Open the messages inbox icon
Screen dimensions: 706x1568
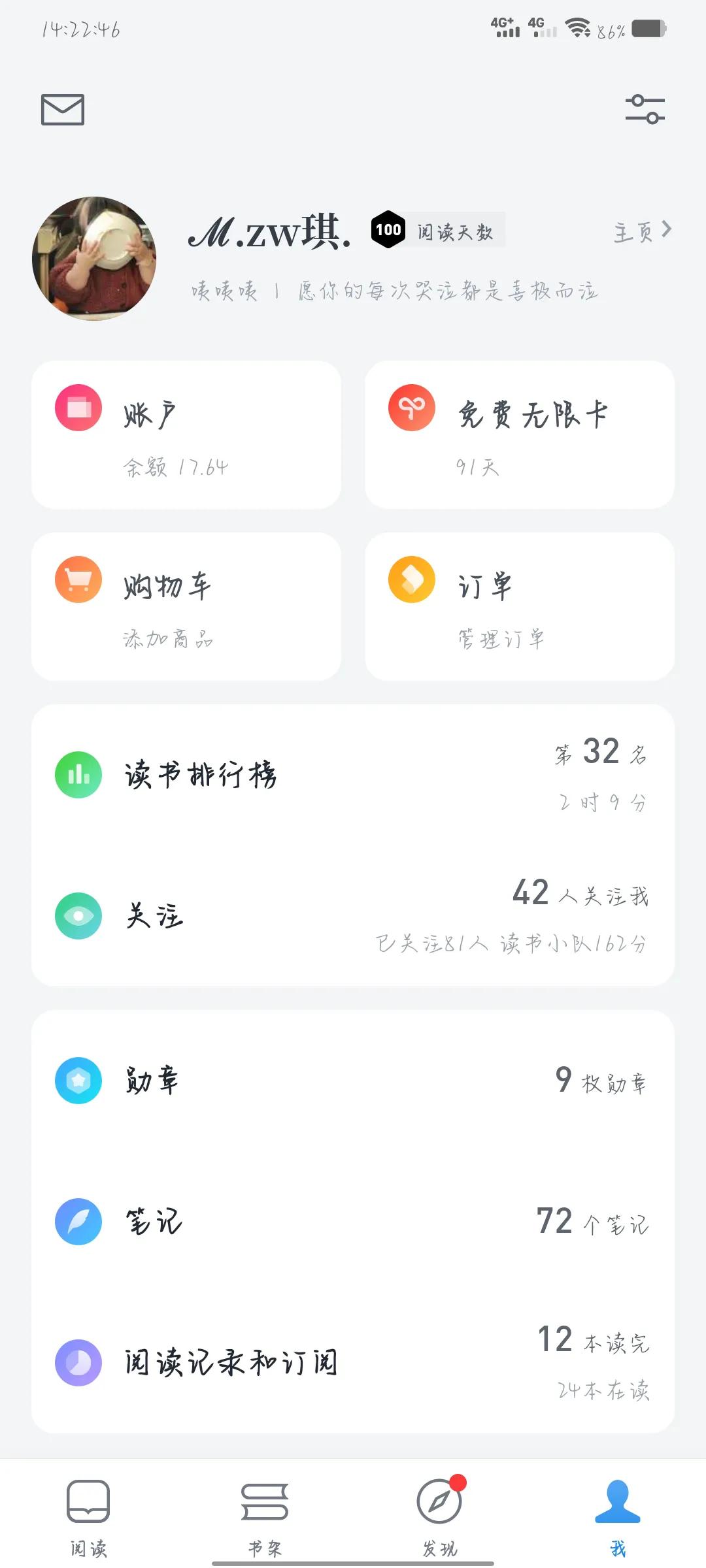[x=63, y=110]
